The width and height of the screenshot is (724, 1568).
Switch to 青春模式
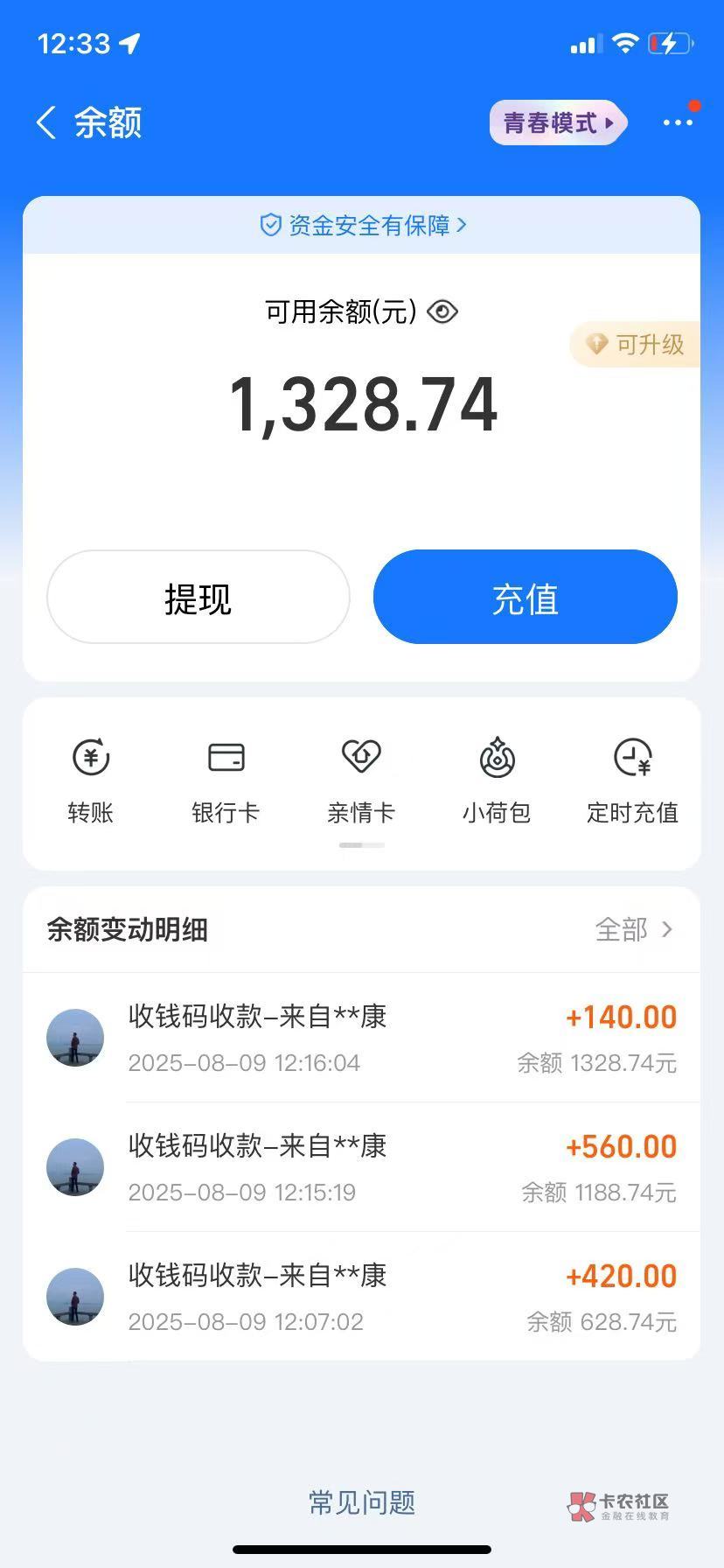[x=559, y=122]
